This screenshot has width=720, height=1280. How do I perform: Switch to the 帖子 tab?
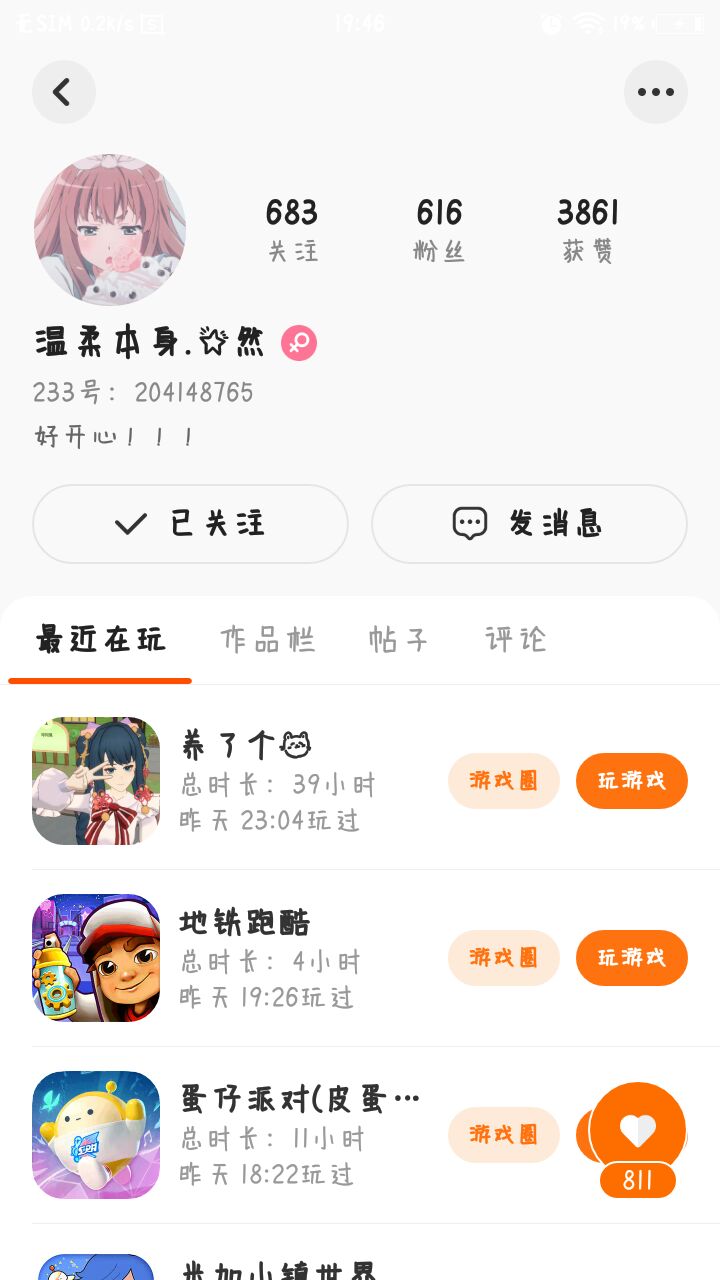[398, 640]
